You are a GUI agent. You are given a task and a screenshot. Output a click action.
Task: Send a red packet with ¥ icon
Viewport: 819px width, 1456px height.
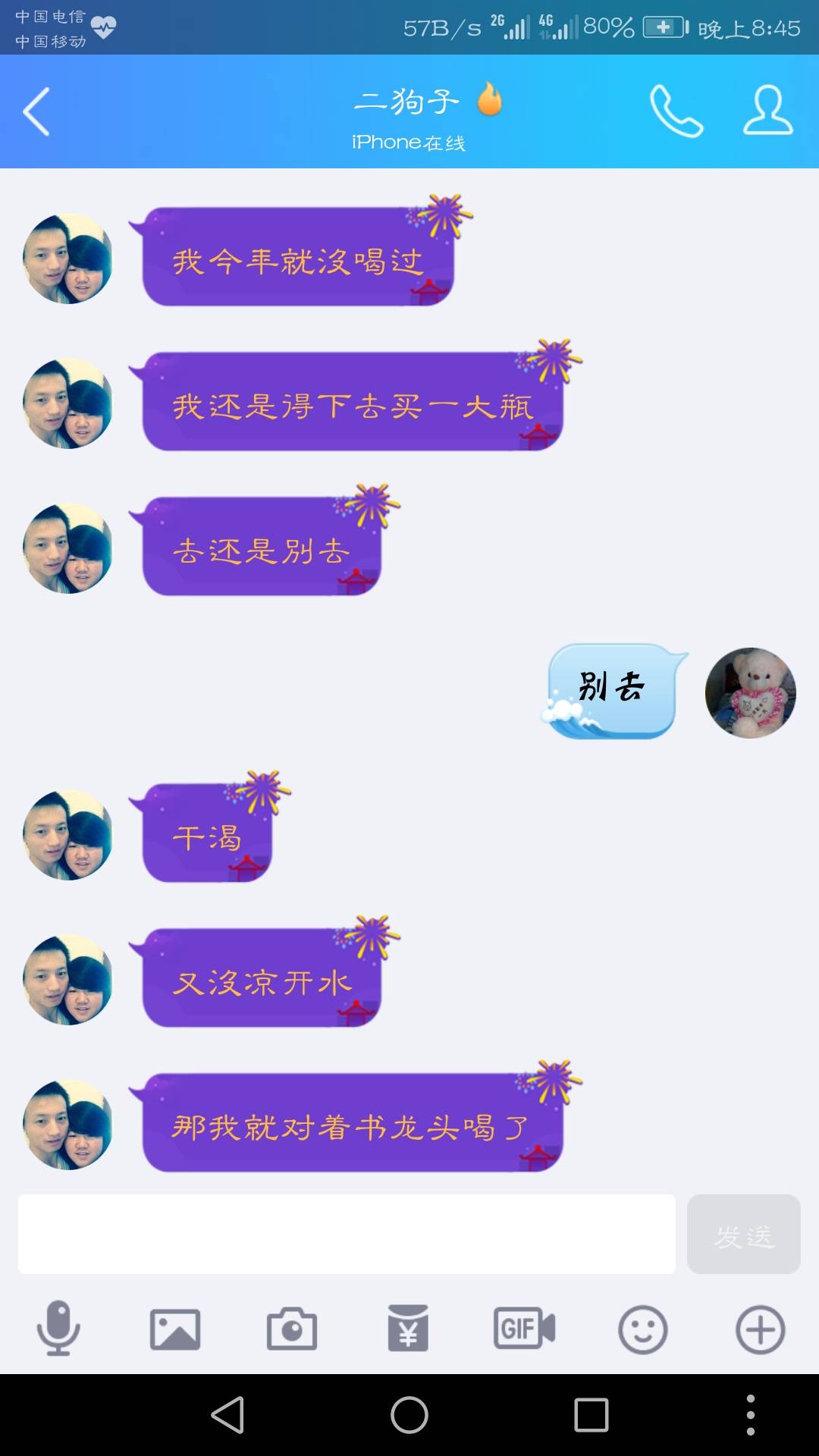click(408, 1329)
